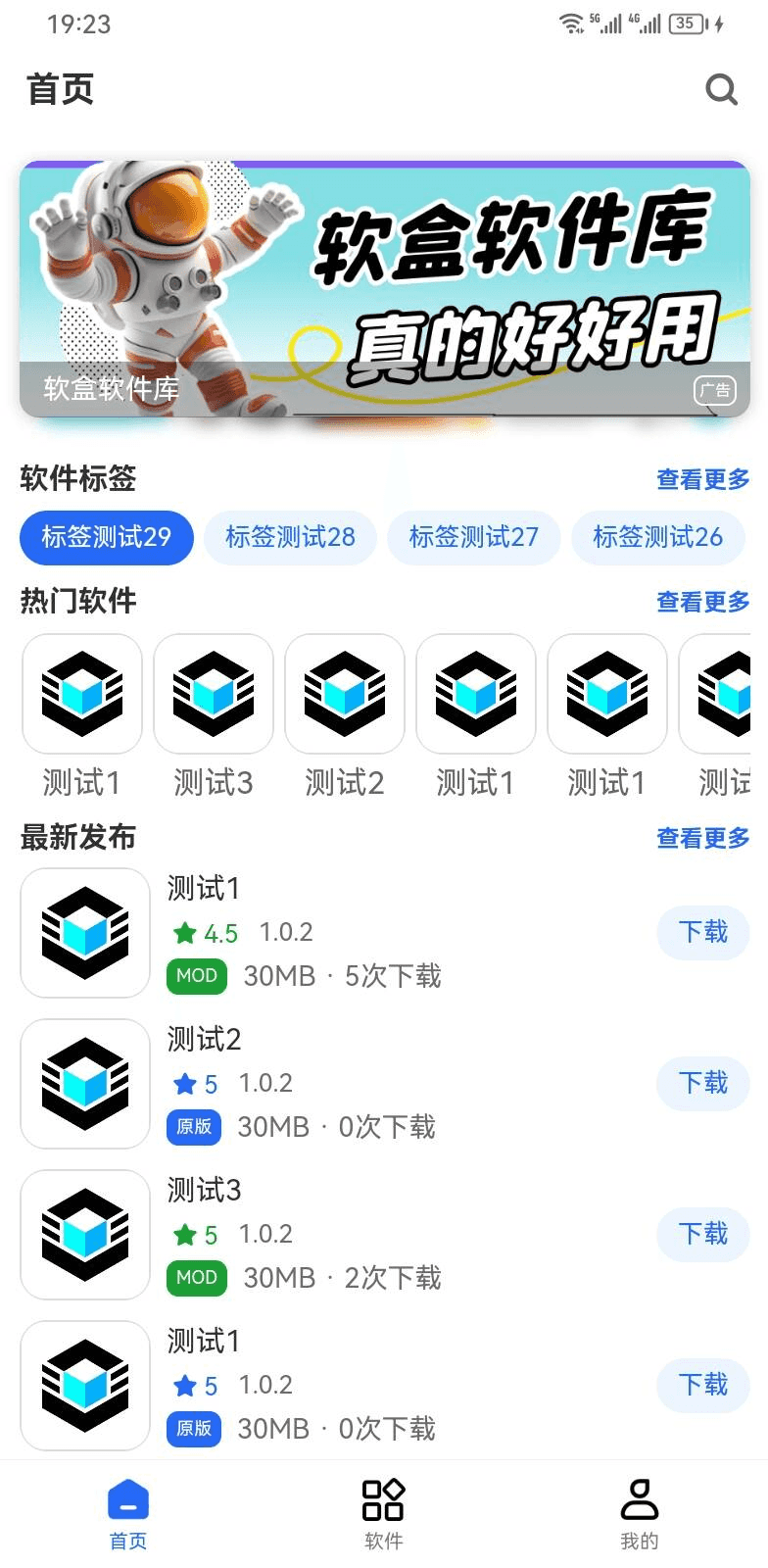Image resolution: width=768 pixels, height=1568 pixels.
Task: View more under 热门软件
Action: (702, 602)
